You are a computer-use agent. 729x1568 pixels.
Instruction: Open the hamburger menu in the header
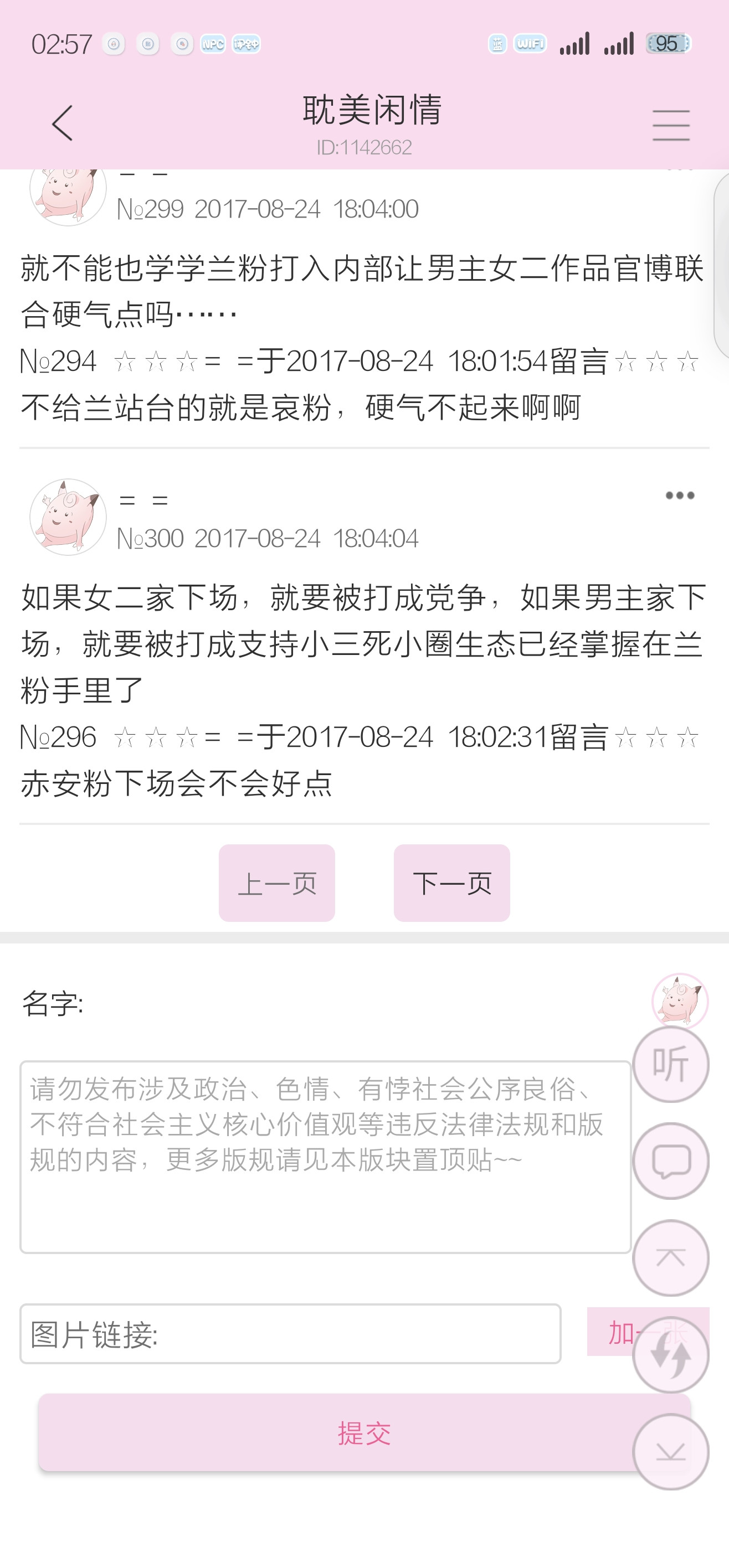[x=670, y=125]
